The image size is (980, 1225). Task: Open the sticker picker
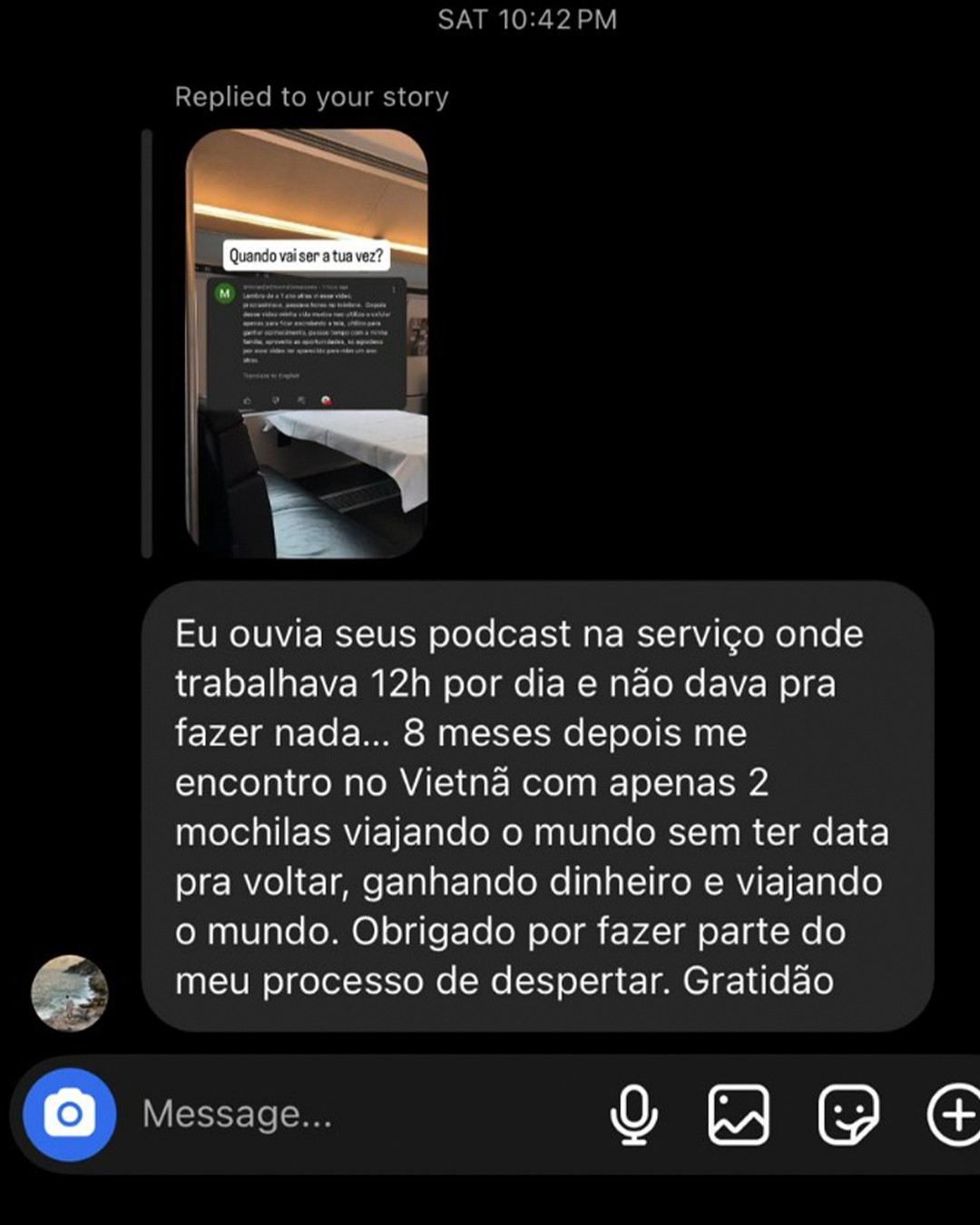848,1114
